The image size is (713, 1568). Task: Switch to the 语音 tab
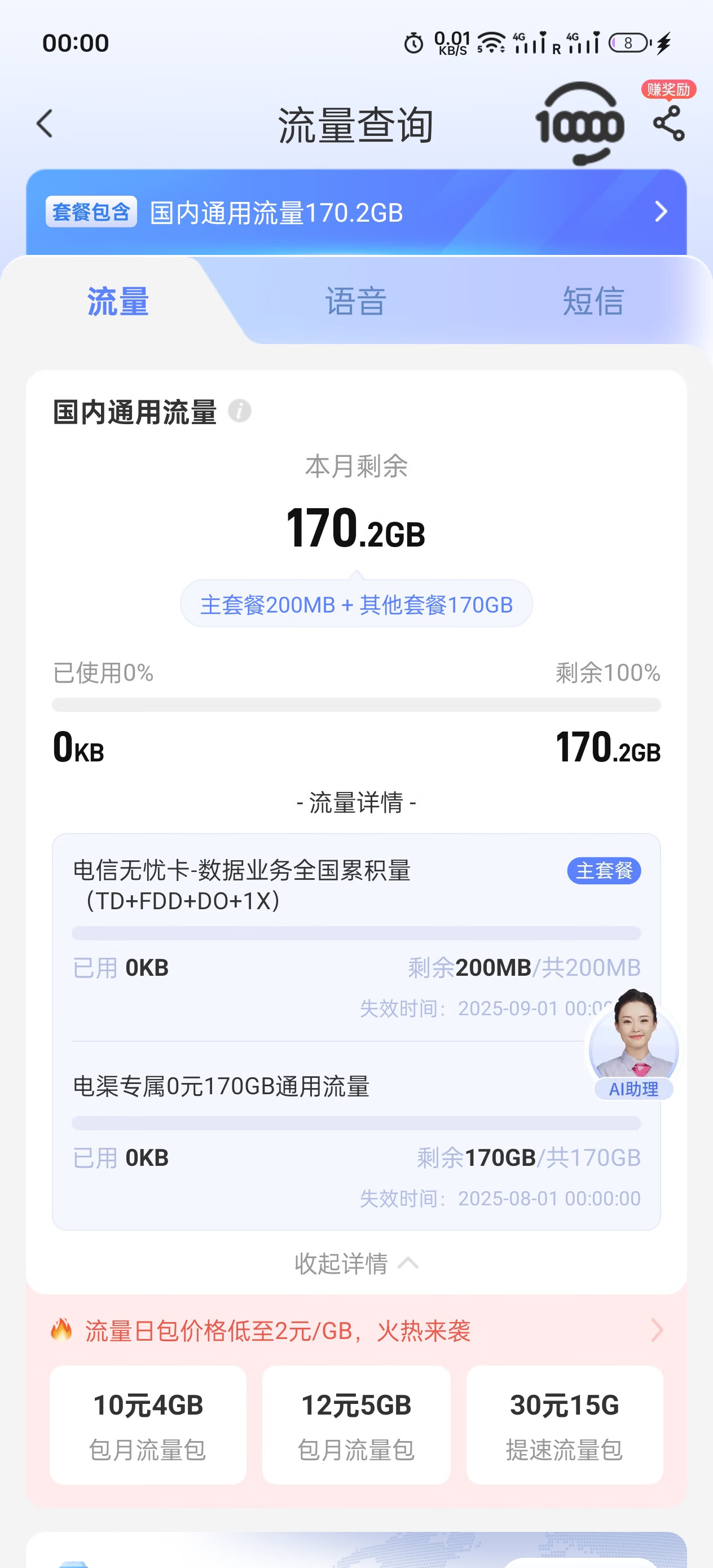(x=355, y=301)
